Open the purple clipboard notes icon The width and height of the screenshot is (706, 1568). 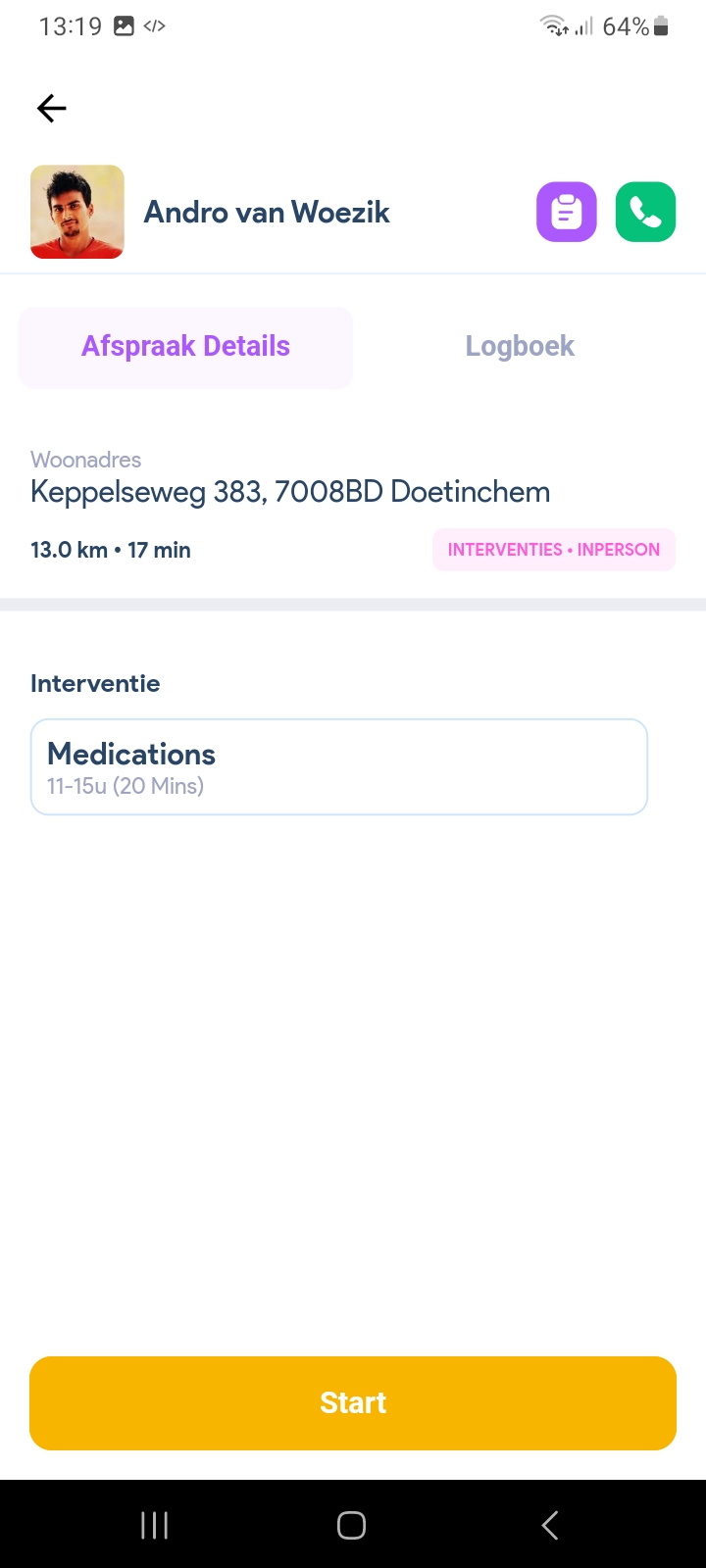566,212
